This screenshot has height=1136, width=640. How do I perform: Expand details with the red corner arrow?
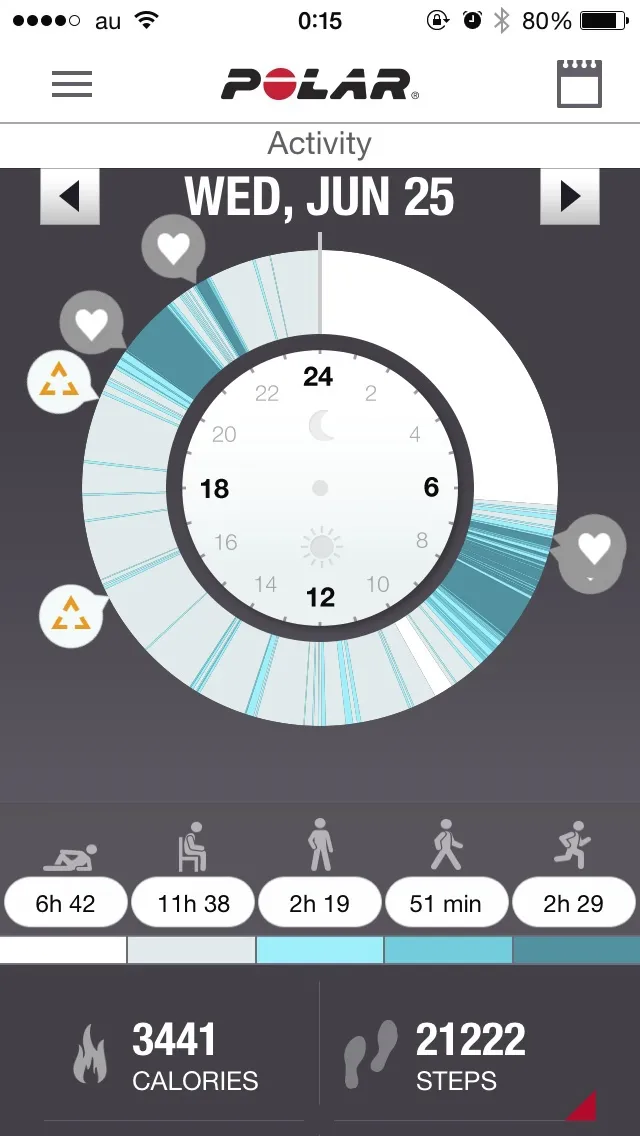click(x=584, y=1107)
